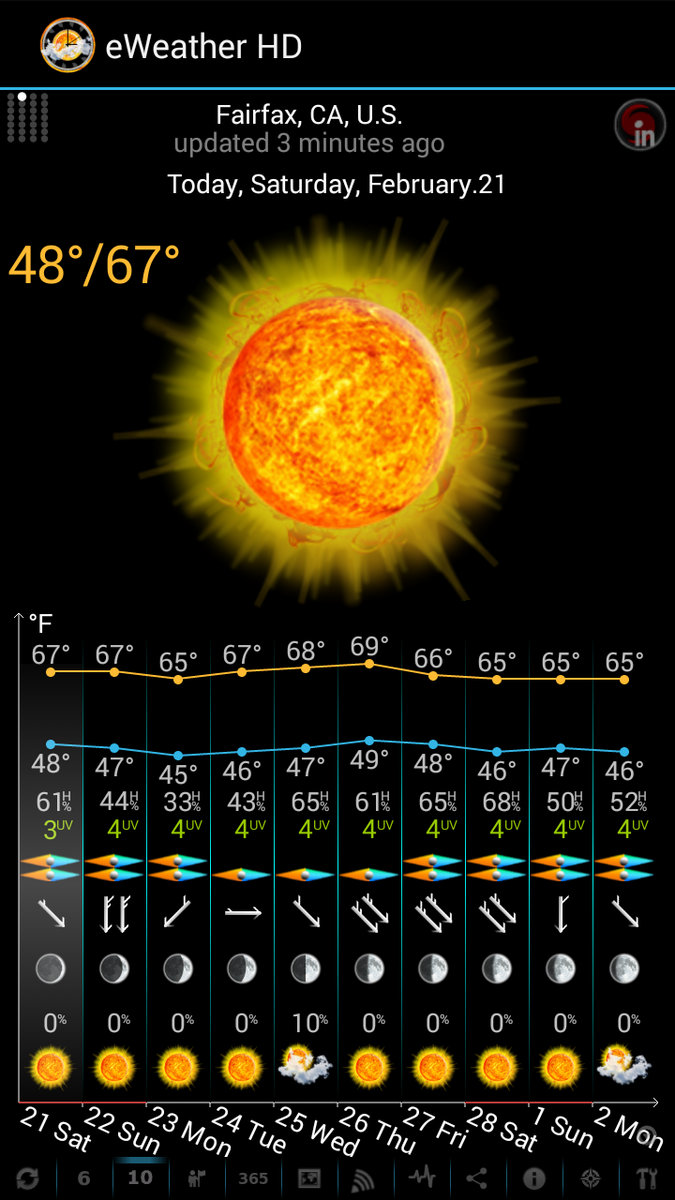Select the 10-day forecast view
Screen dimensions: 675x1200
tap(140, 1177)
